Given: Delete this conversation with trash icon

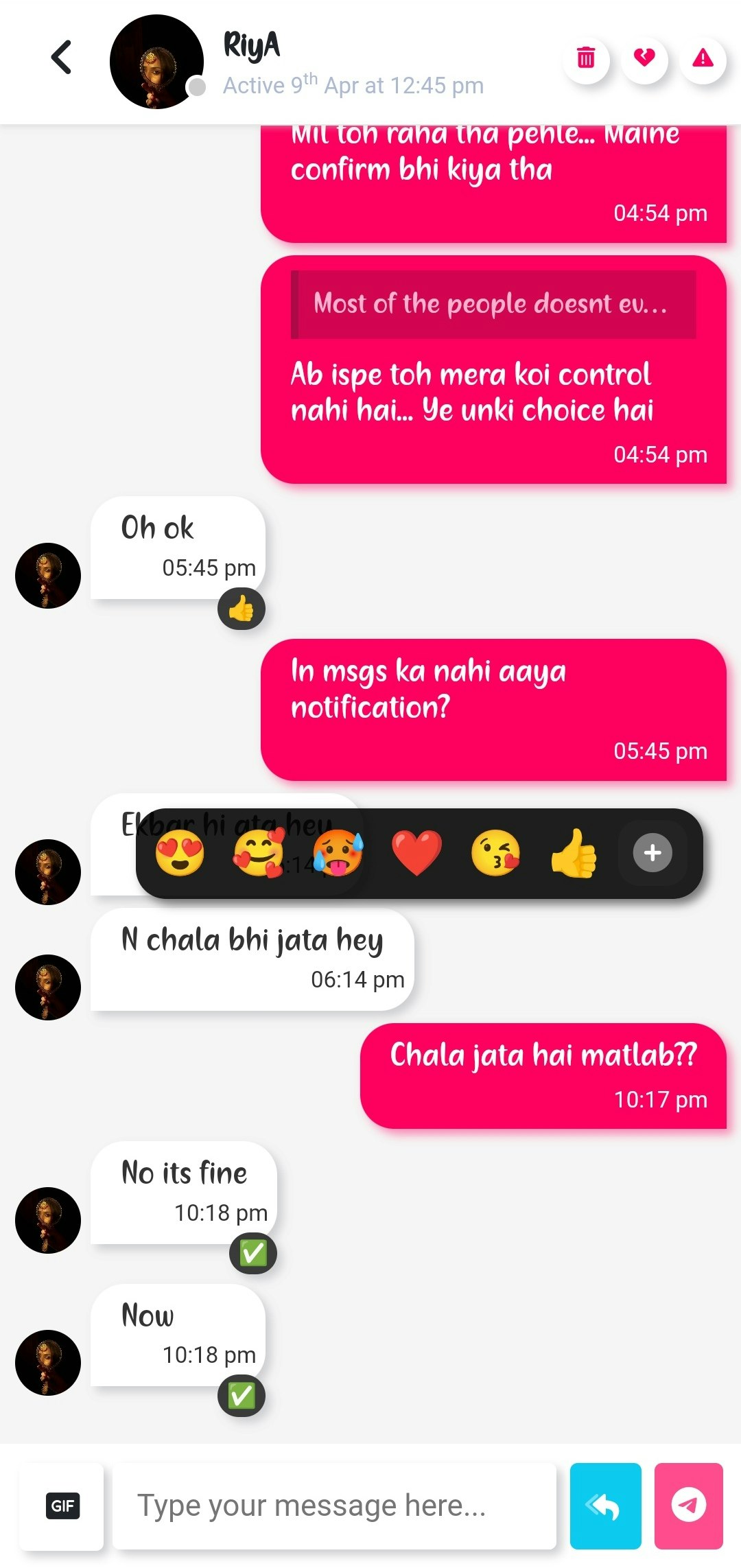Looking at the screenshot, I should point(585,58).
